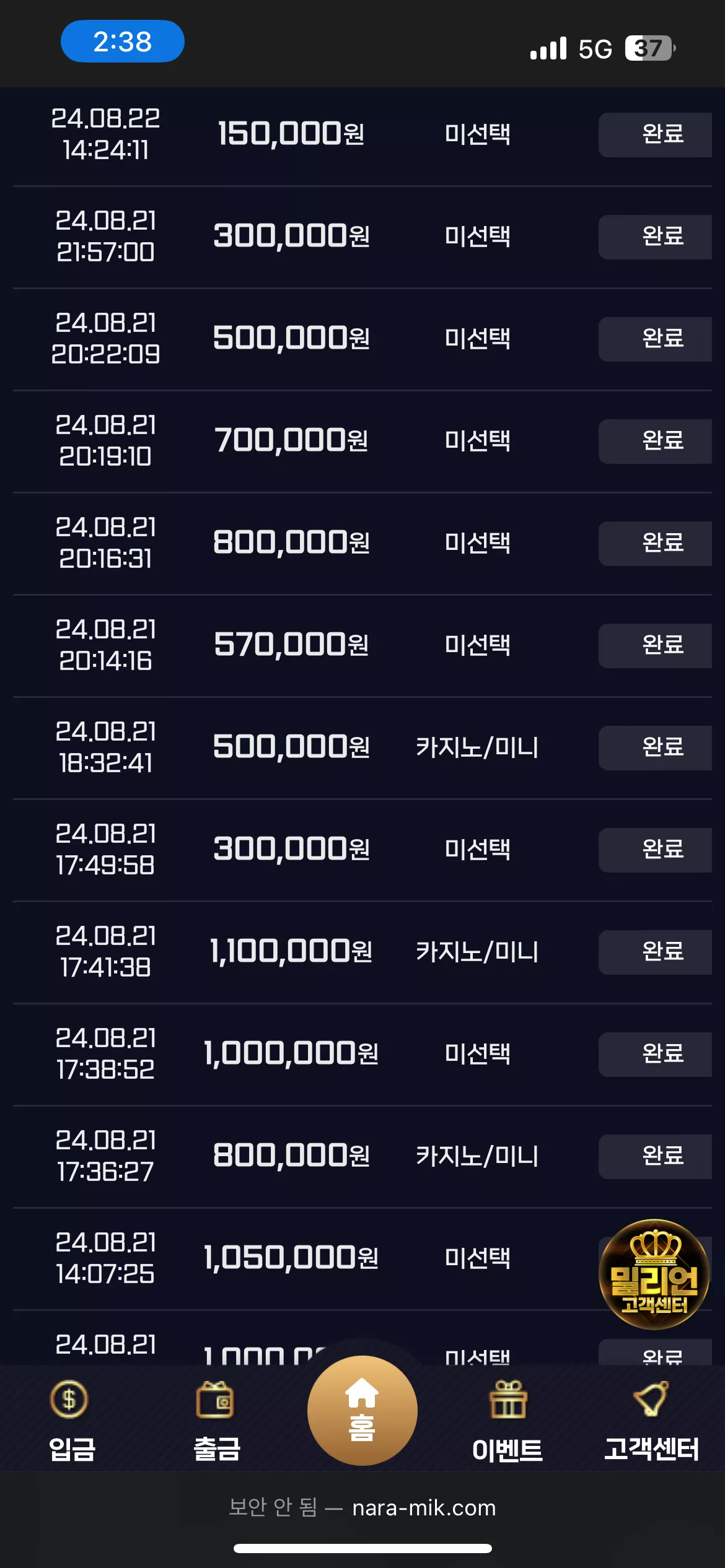Tap 완료 on the 24.08.21 21:57:00 row
Screen dimensions: 725x1568
655,237
